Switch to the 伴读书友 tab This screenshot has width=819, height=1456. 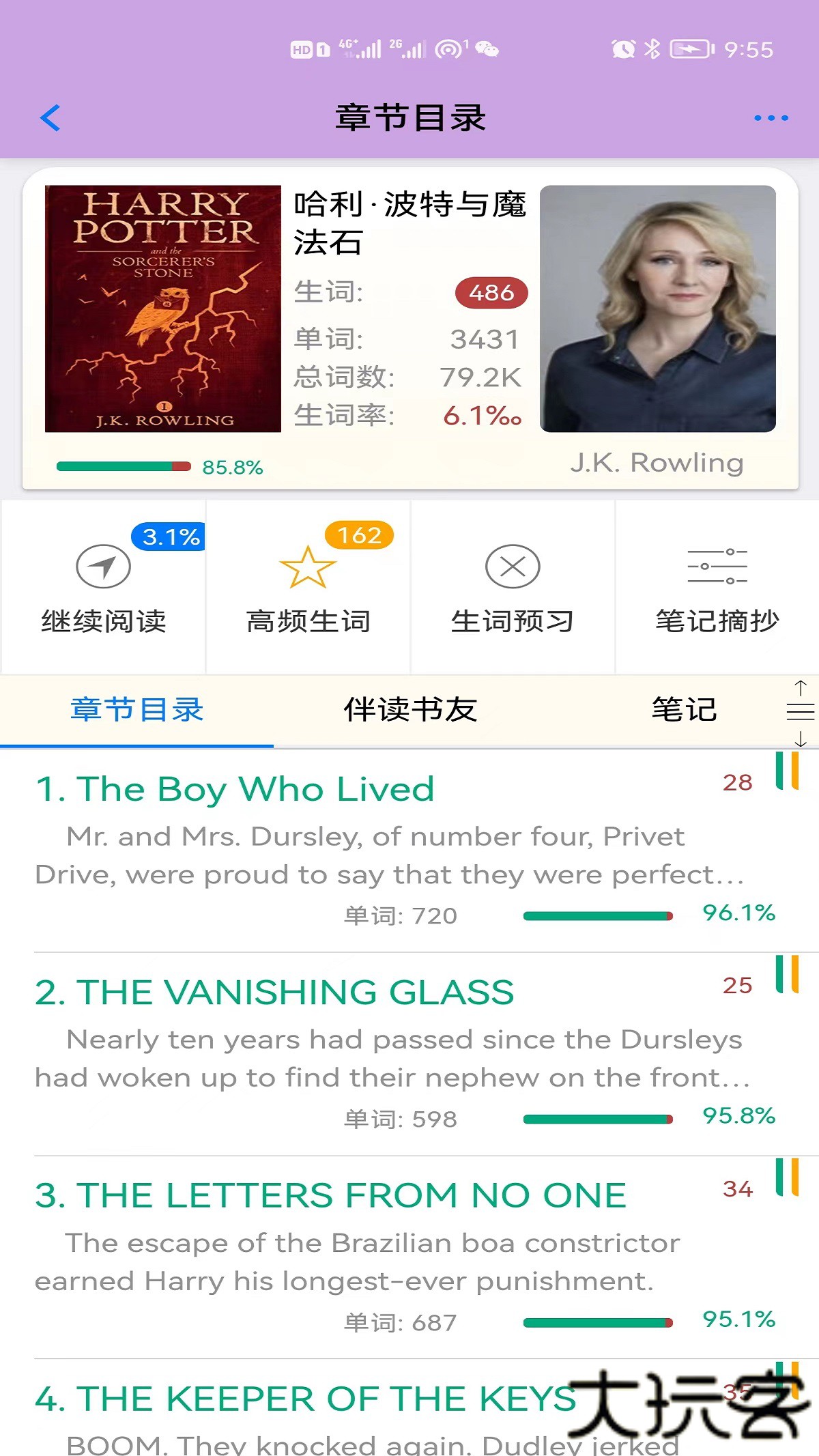(409, 710)
